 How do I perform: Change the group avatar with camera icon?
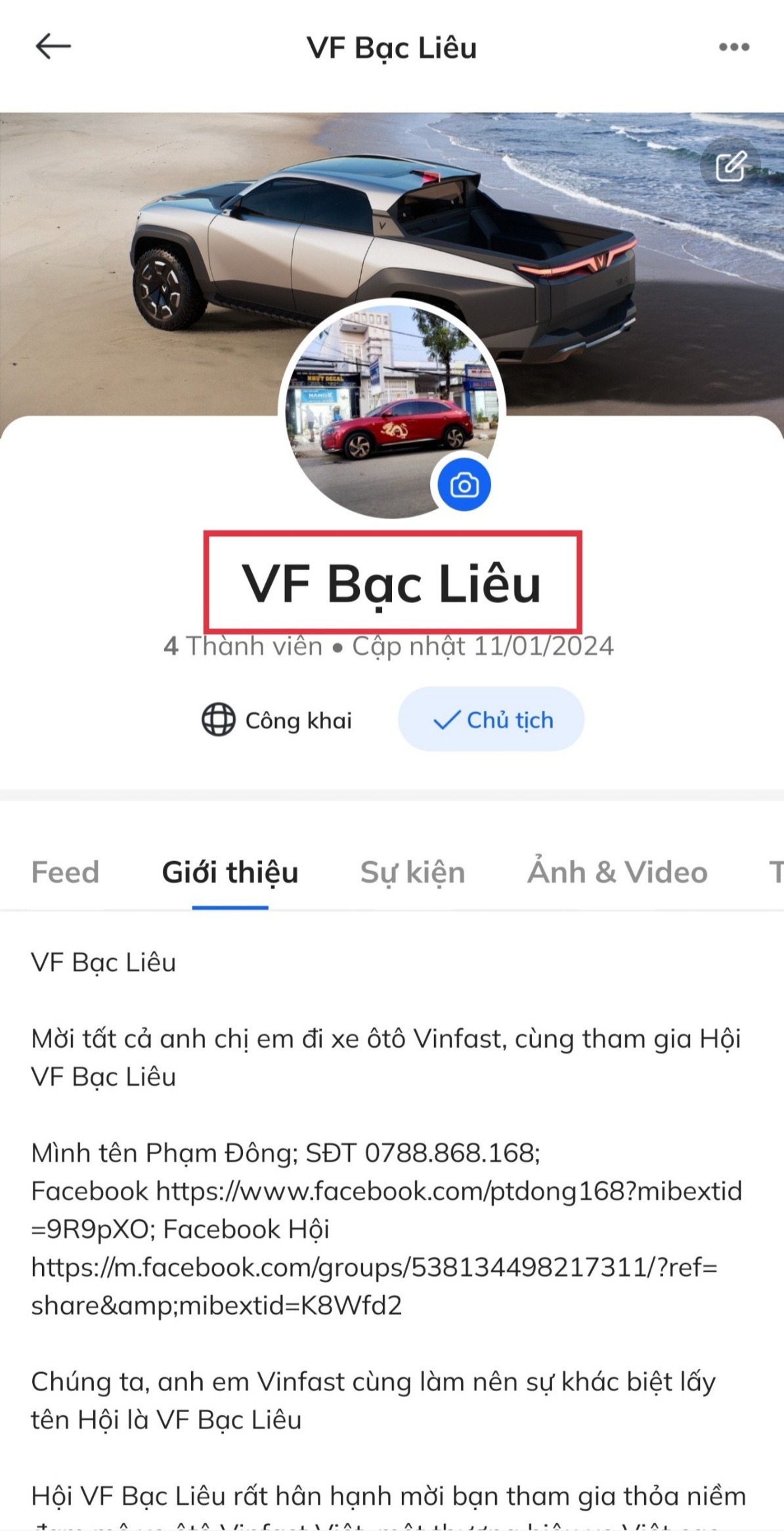464,485
